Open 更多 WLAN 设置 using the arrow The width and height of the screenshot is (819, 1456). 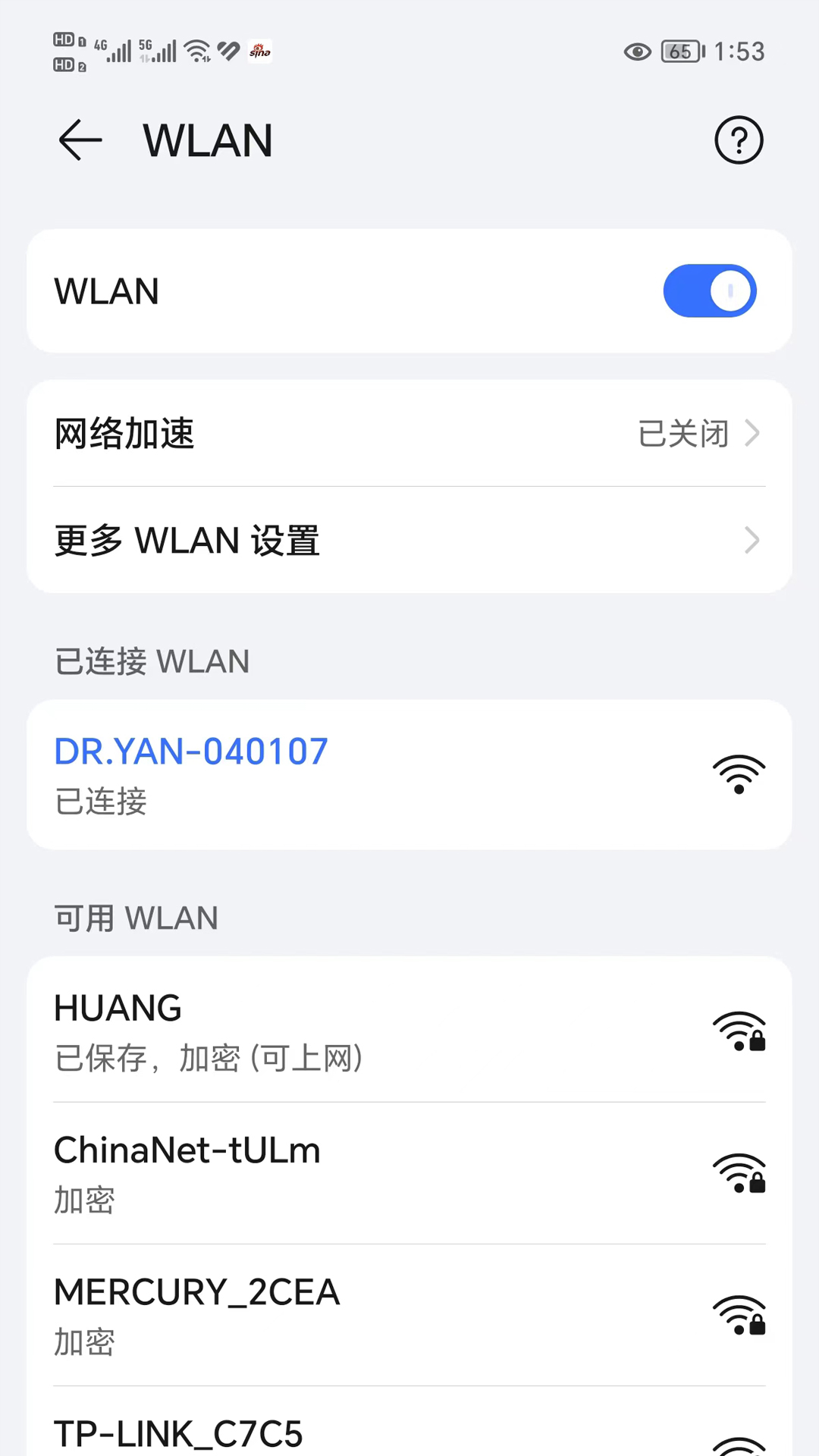pyautogui.click(x=752, y=540)
